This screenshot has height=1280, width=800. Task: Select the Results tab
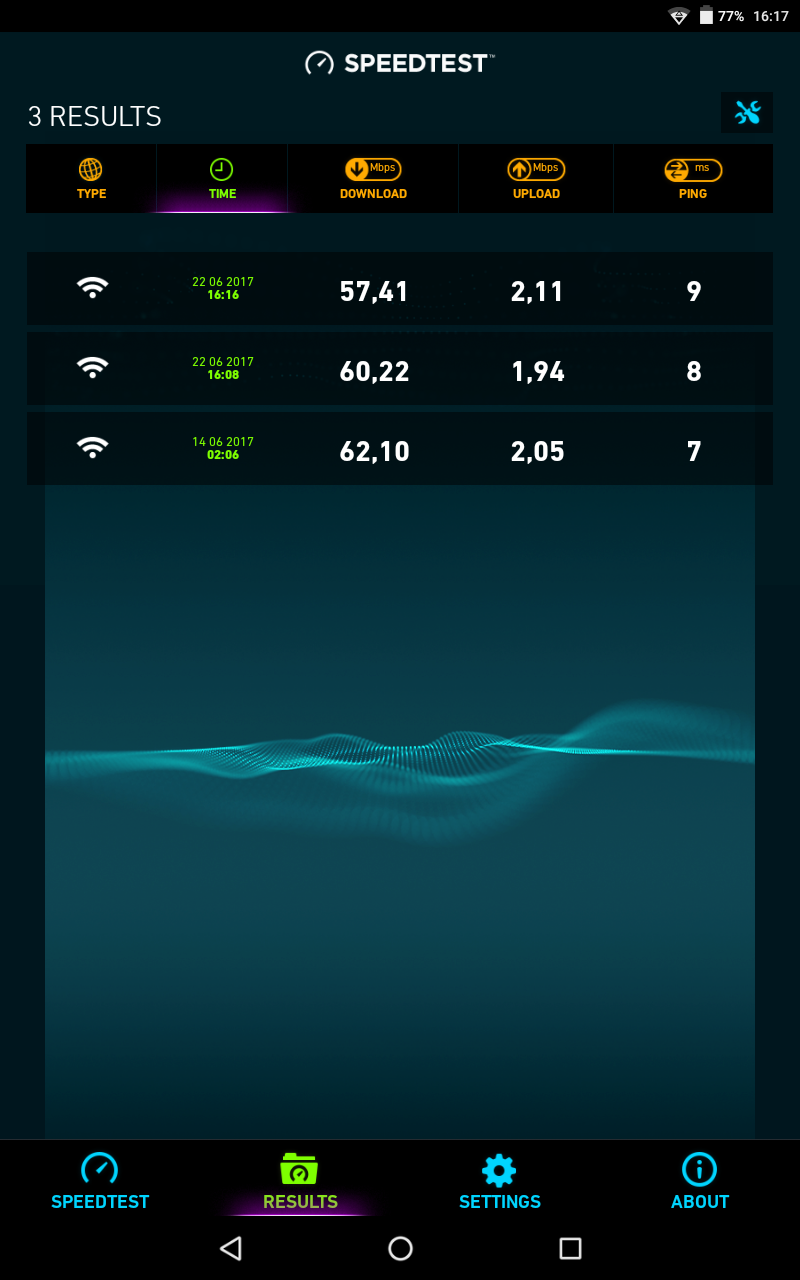[x=300, y=1180]
